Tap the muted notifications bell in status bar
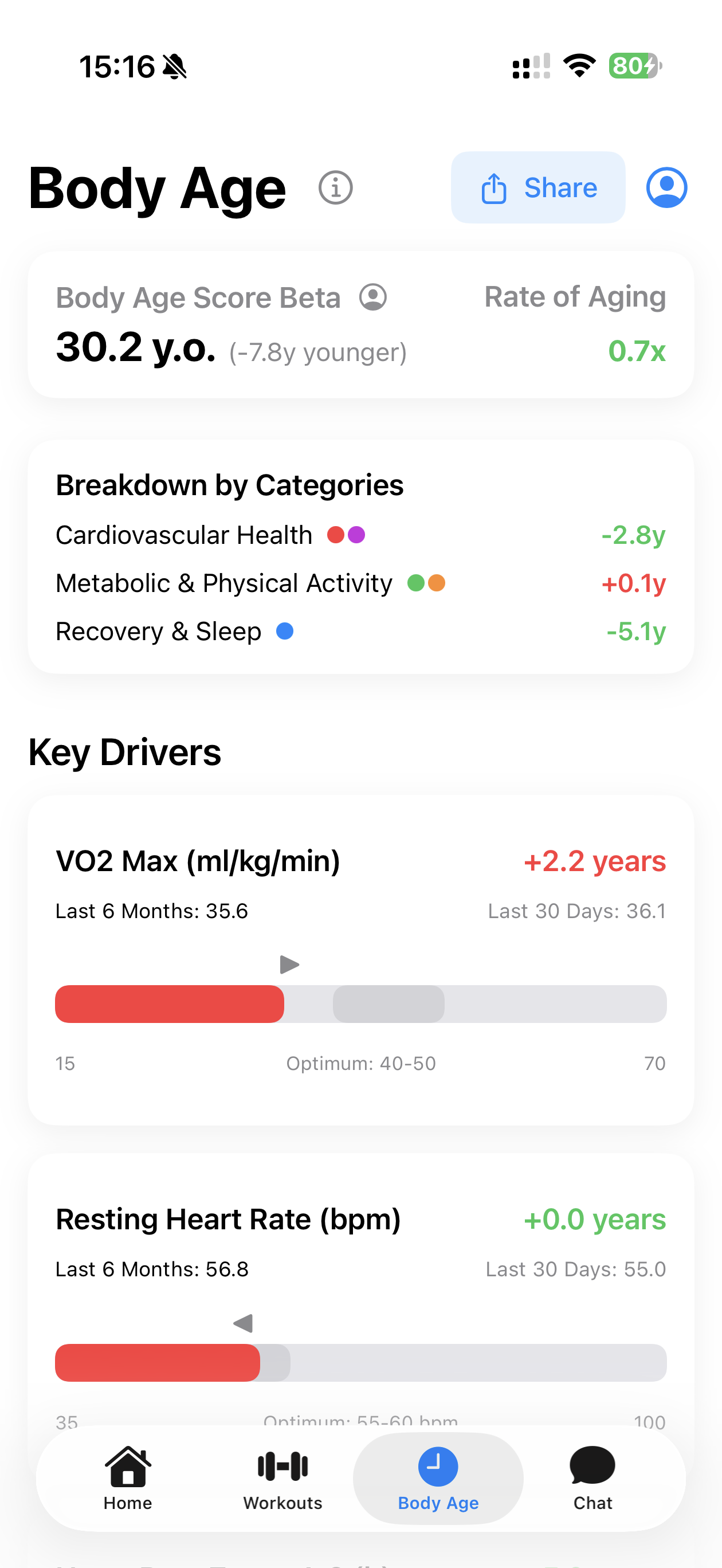722x1568 pixels. pyautogui.click(x=175, y=68)
